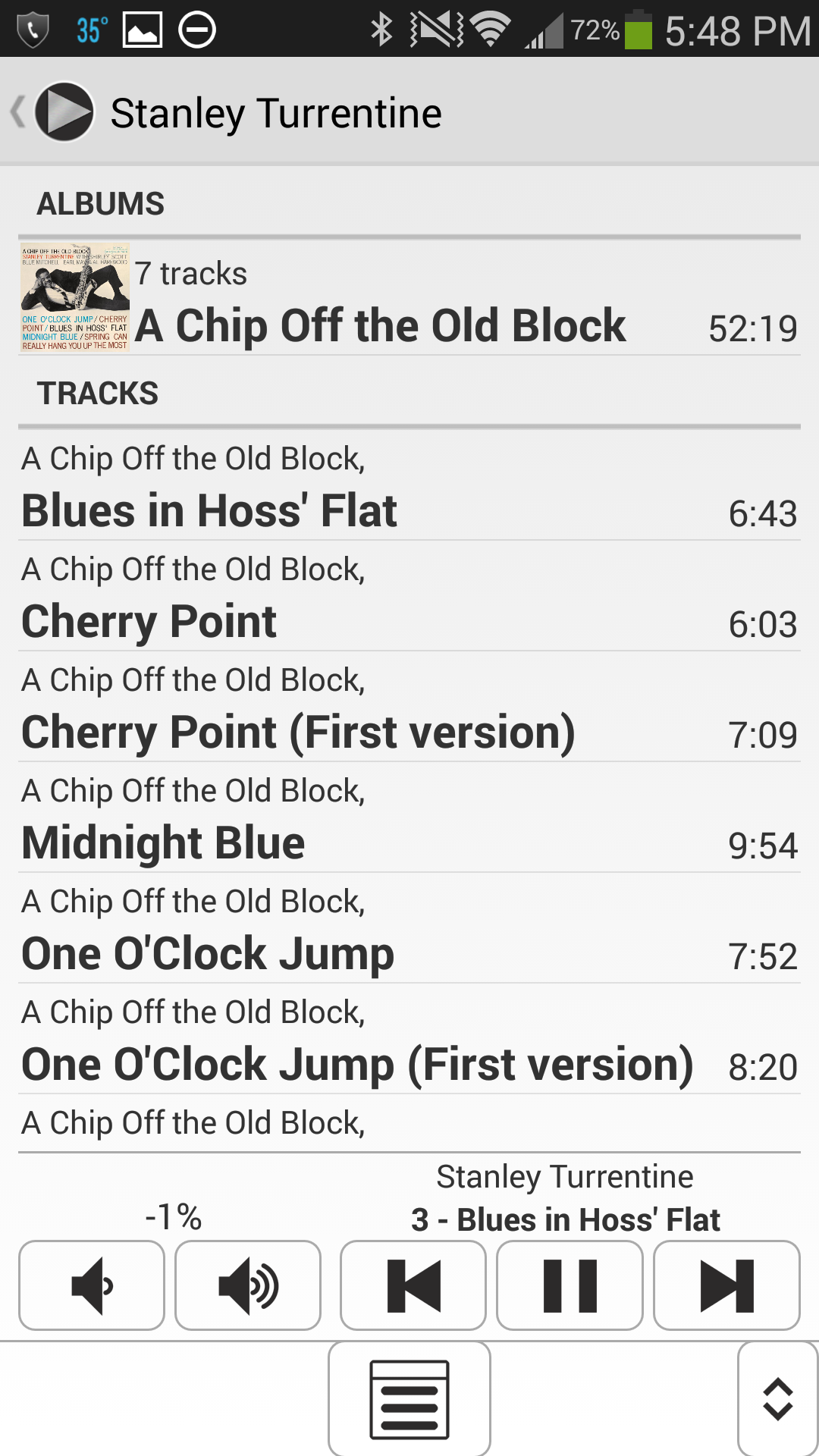This screenshot has width=819, height=1456.
Task: Go back via the Stanley Turrentine header icon
Action: (53, 111)
